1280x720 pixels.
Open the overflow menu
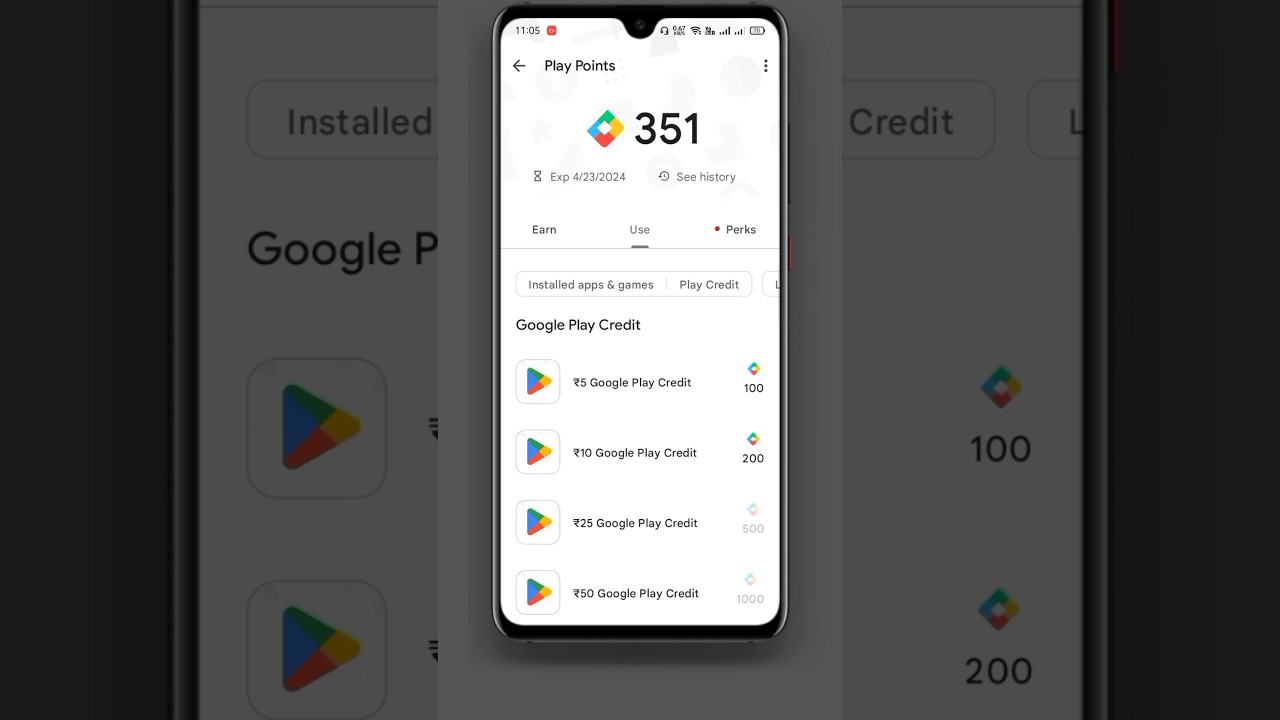pos(765,66)
